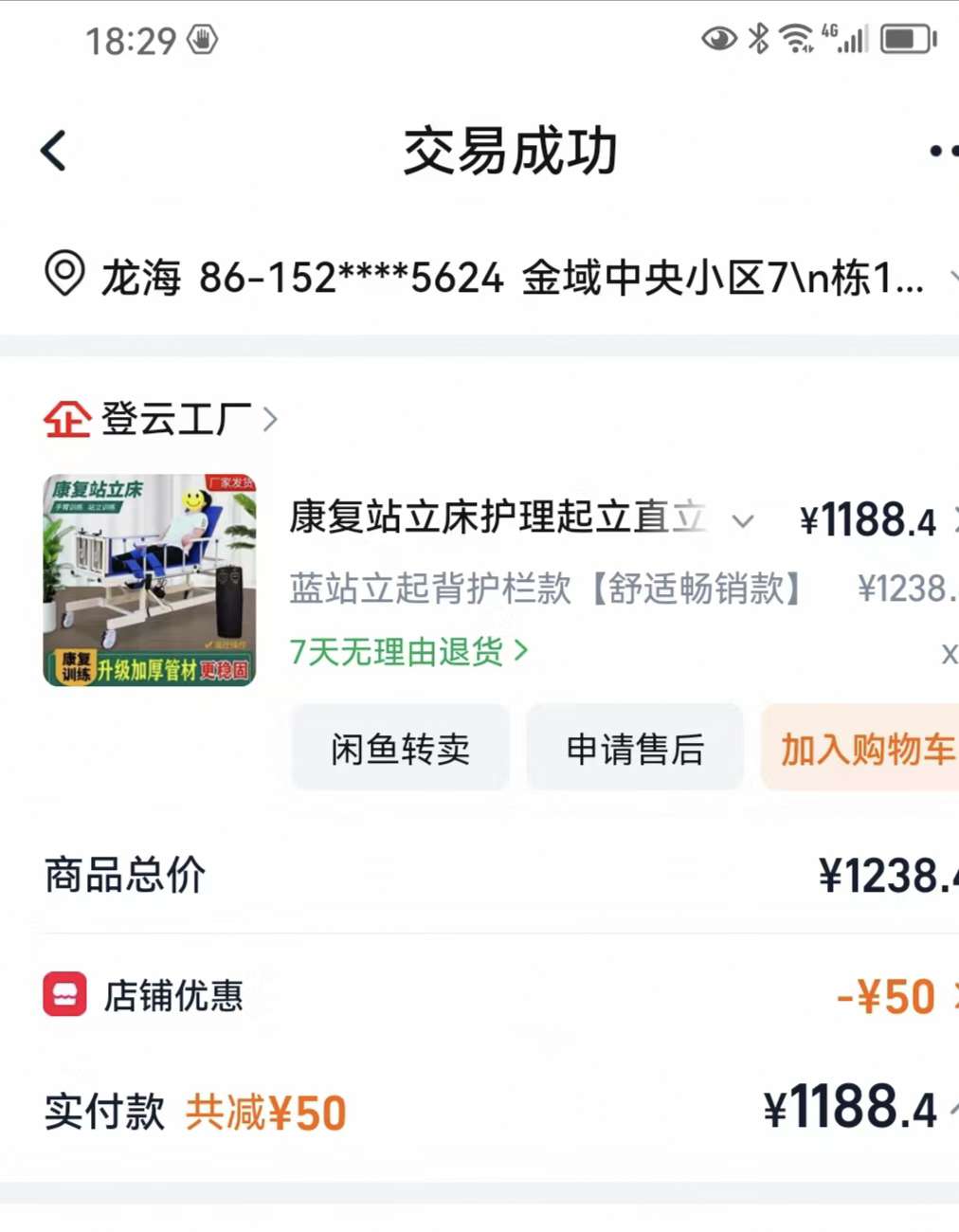959x1232 pixels.
Task: Tap the 闲鱼转卖 button
Action: [400, 749]
